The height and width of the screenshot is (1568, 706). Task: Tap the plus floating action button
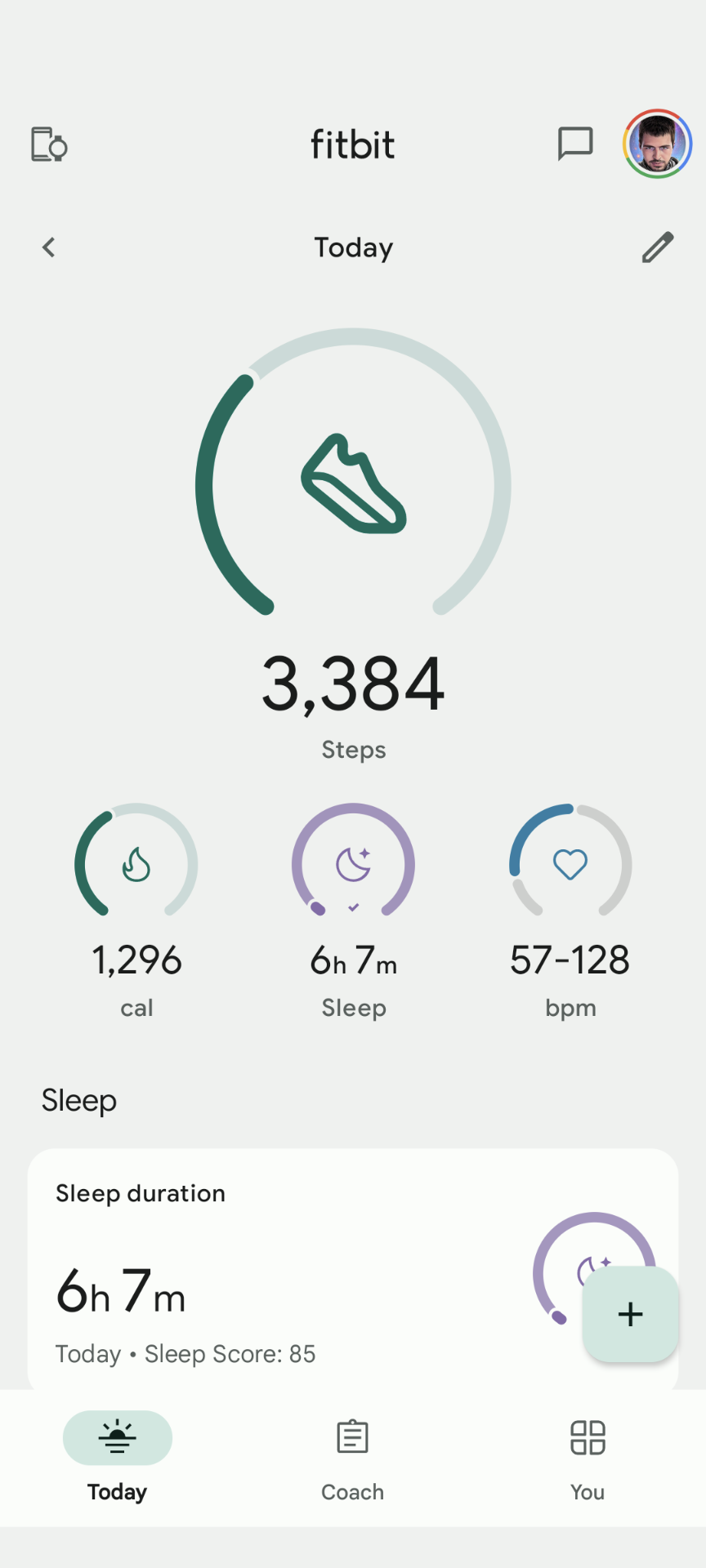[x=630, y=1314]
